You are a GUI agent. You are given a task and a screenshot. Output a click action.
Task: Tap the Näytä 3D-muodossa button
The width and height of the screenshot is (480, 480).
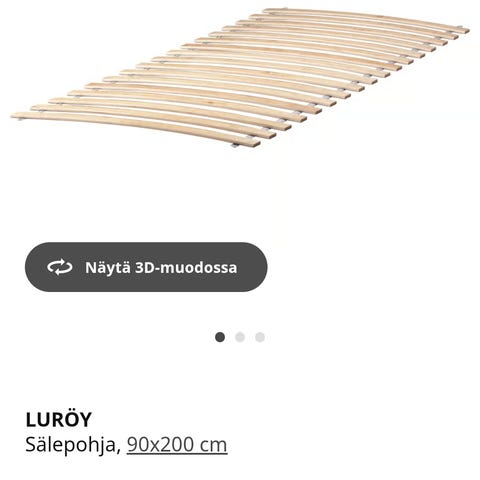[x=146, y=267]
